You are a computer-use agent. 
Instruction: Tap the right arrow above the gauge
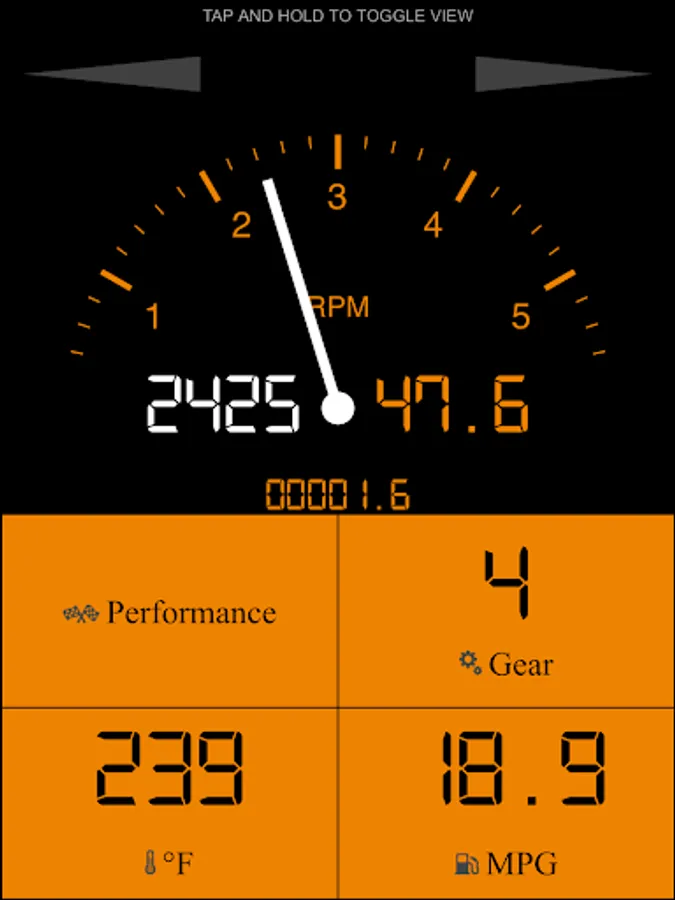tap(563, 74)
